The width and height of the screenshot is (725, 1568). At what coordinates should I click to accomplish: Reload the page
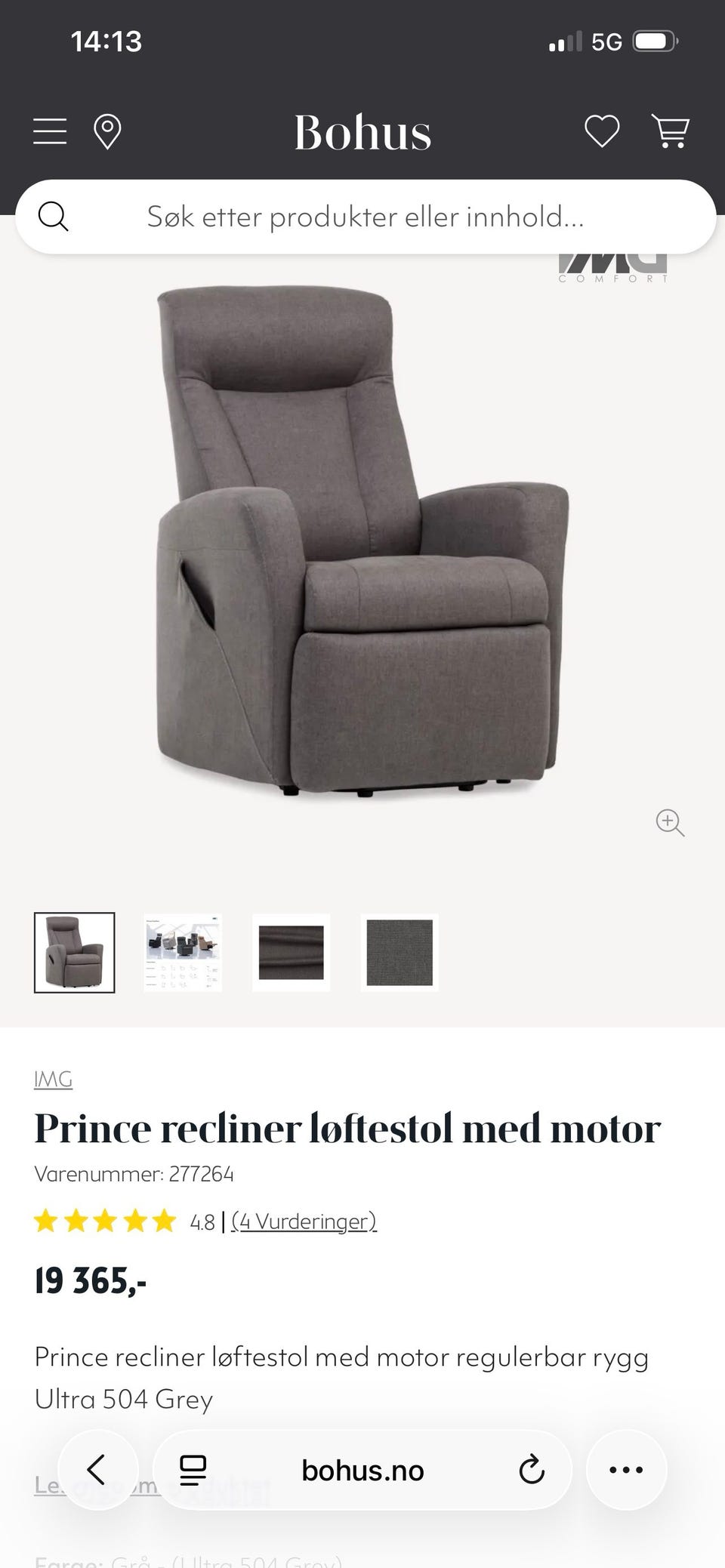tap(532, 1469)
